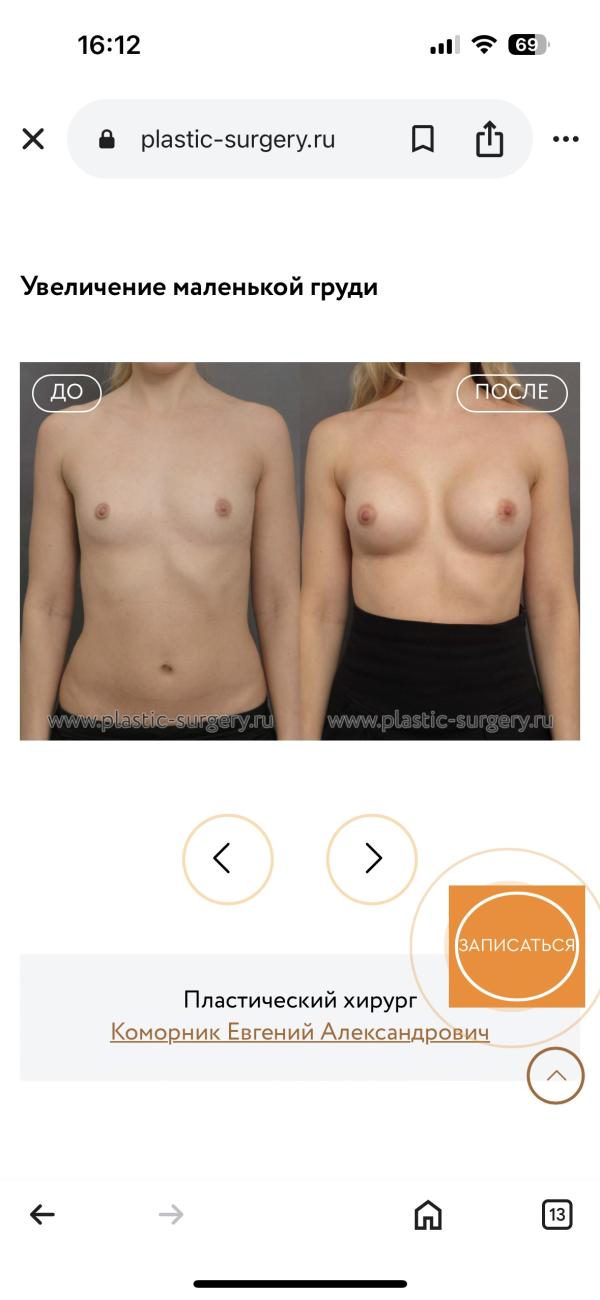The image size is (600, 1300).
Task: Open Коморник Евгений Александрович surgeon link
Action: click(x=299, y=1032)
